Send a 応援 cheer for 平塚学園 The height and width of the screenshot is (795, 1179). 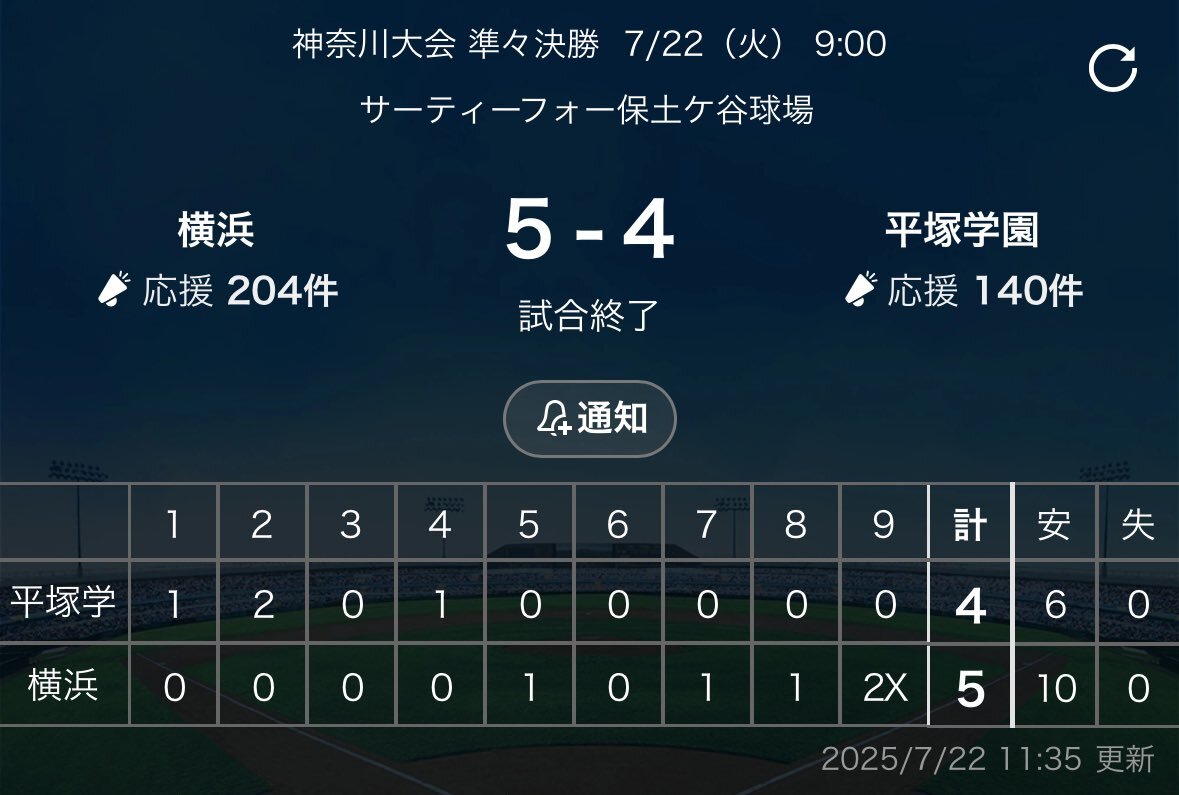click(x=963, y=291)
